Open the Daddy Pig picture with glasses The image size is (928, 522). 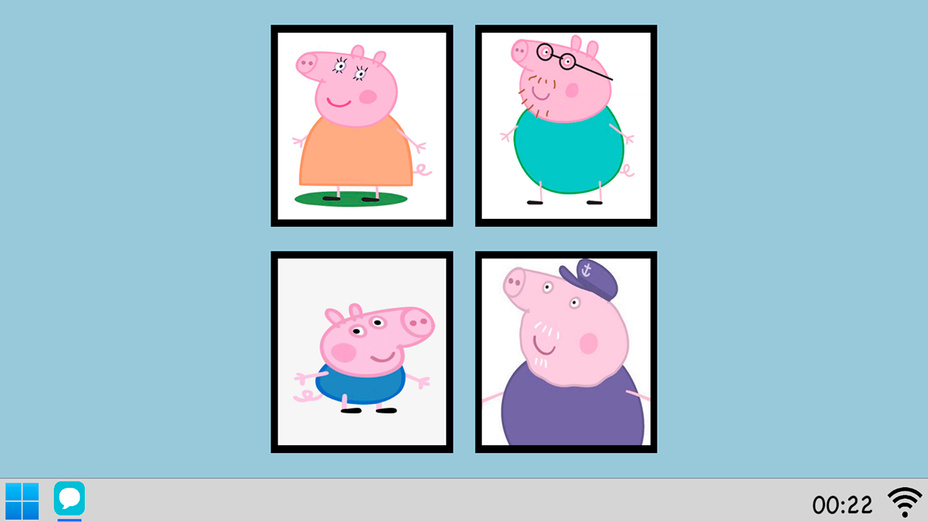click(x=566, y=126)
